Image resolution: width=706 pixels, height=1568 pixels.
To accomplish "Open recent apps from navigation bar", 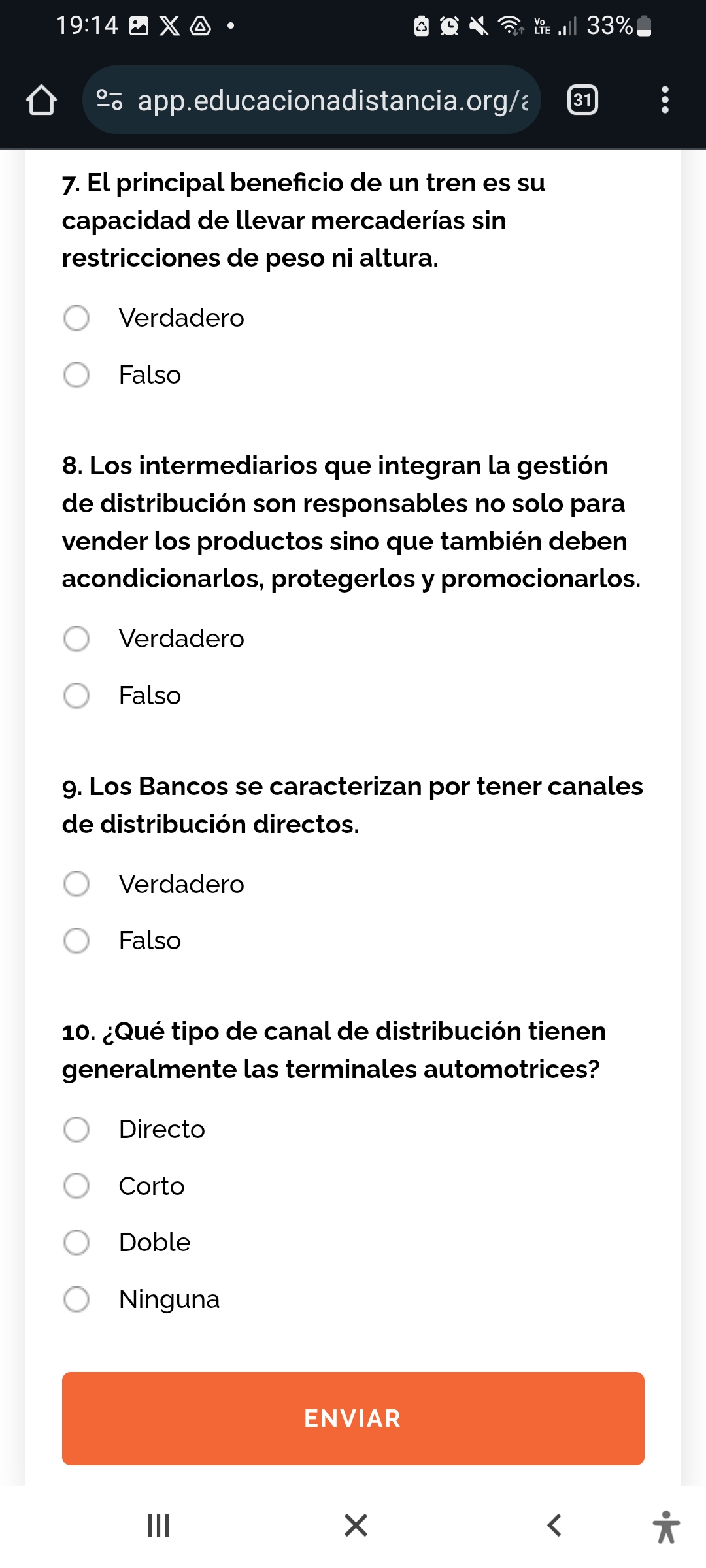I will [x=158, y=1526].
